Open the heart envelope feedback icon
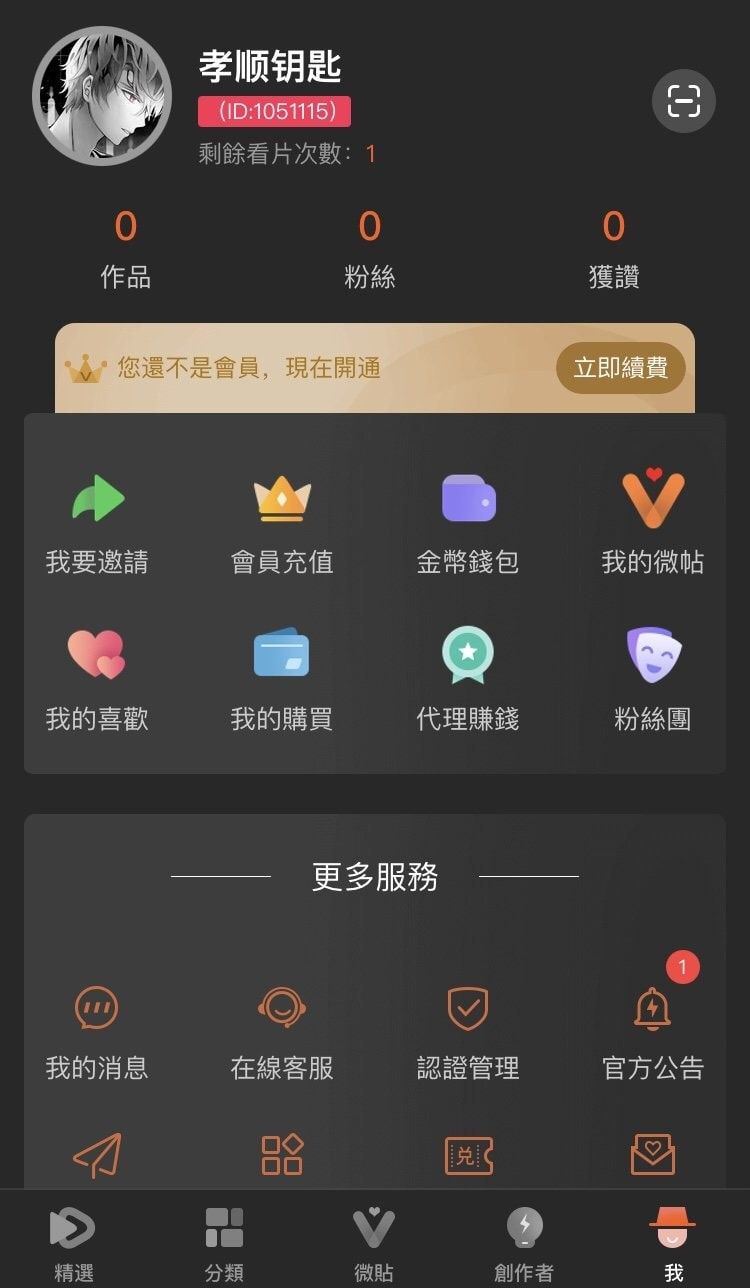 653,1155
